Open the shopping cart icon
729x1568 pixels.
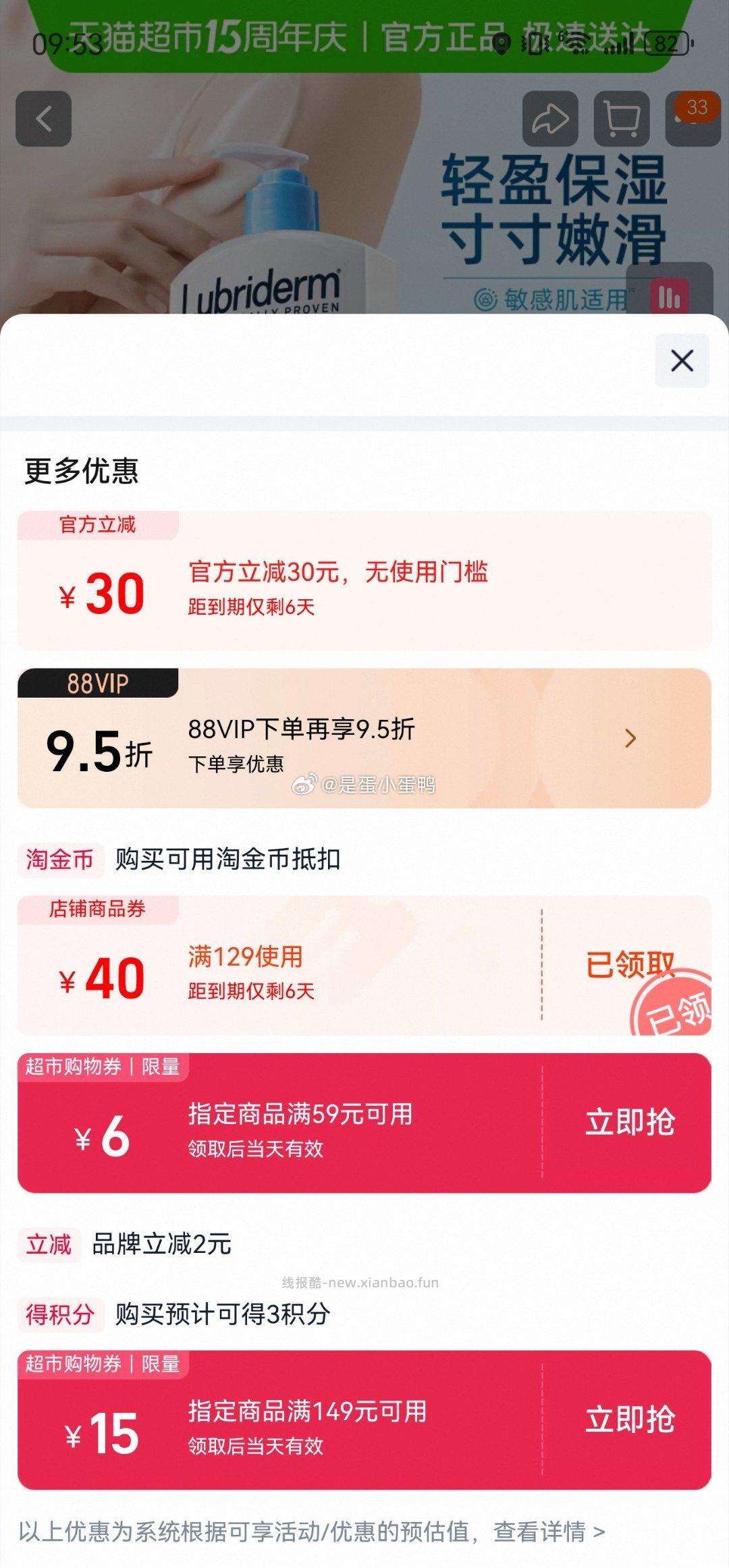coord(622,119)
